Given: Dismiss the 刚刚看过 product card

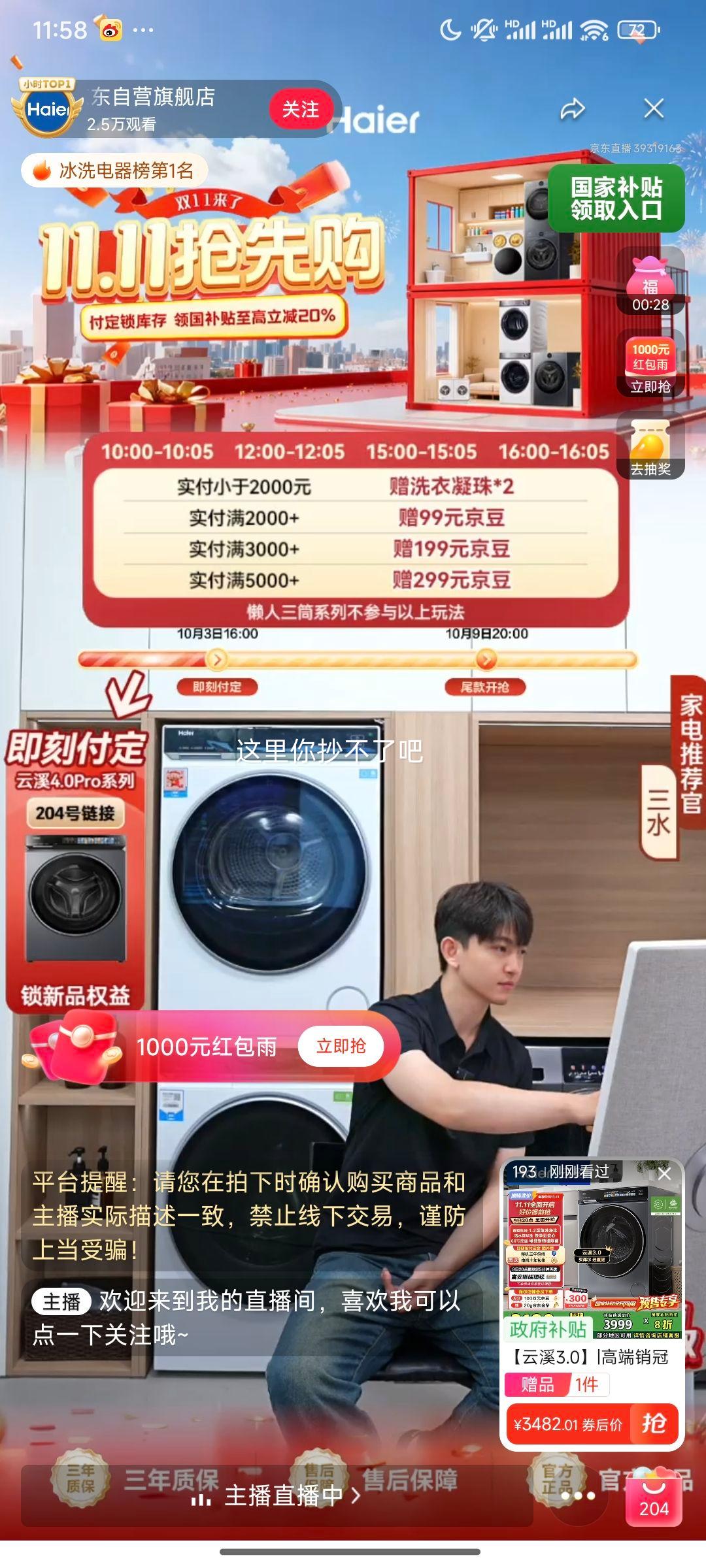Looking at the screenshot, I should 664,1173.
